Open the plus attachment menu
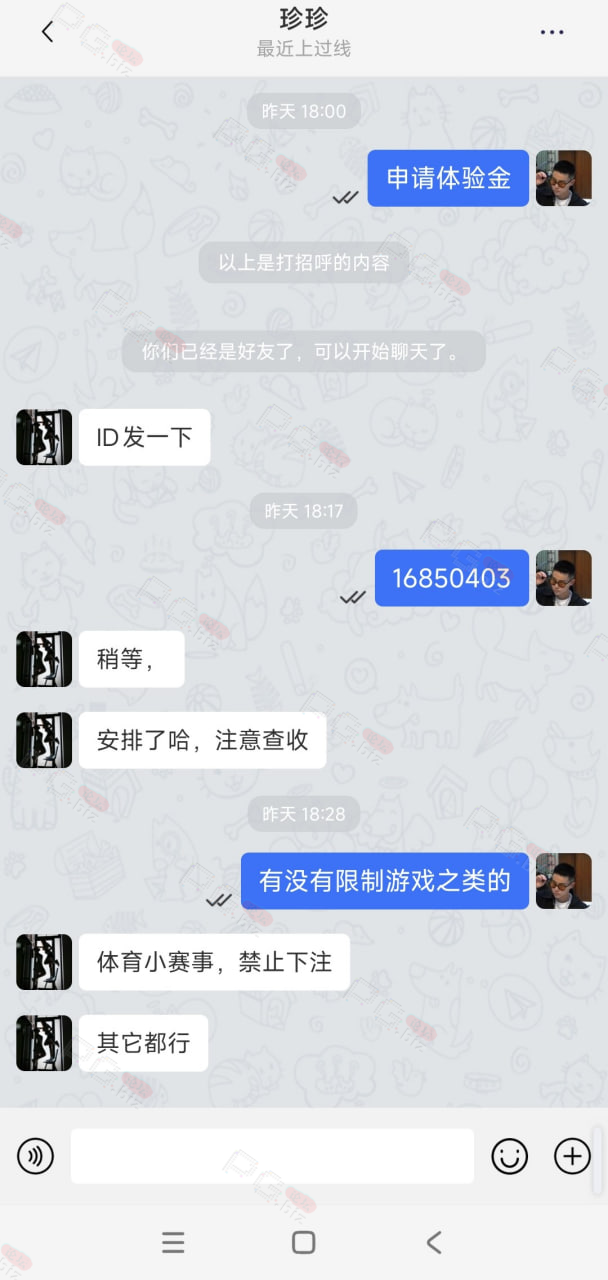Viewport: 608px width, 1280px height. point(572,1157)
